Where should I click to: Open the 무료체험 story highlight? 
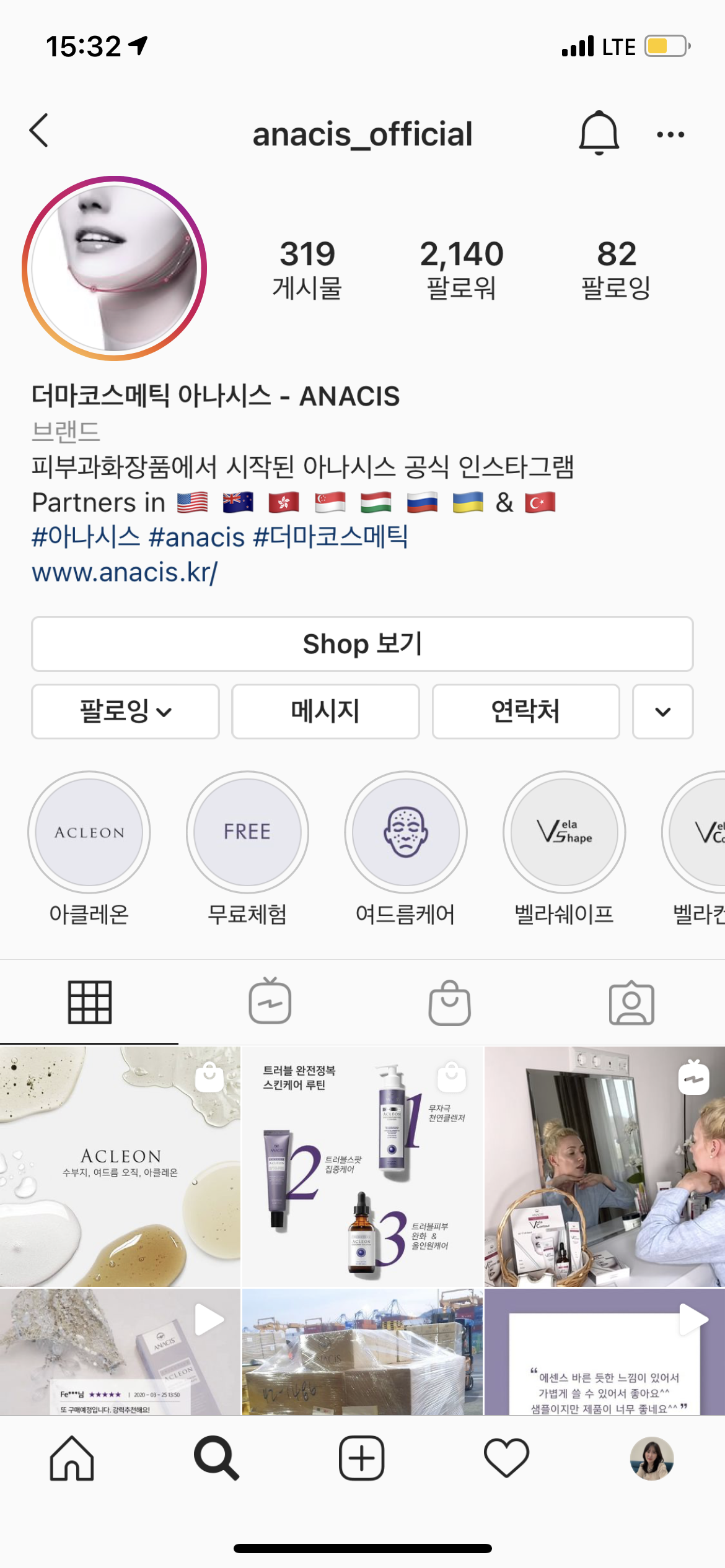coord(247,832)
